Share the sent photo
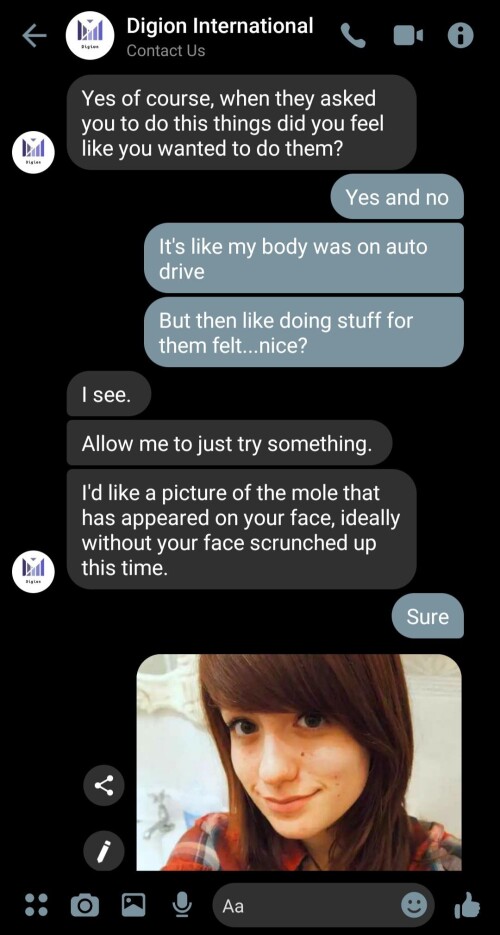The width and height of the screenshot is (500, 935). [104, 785]
